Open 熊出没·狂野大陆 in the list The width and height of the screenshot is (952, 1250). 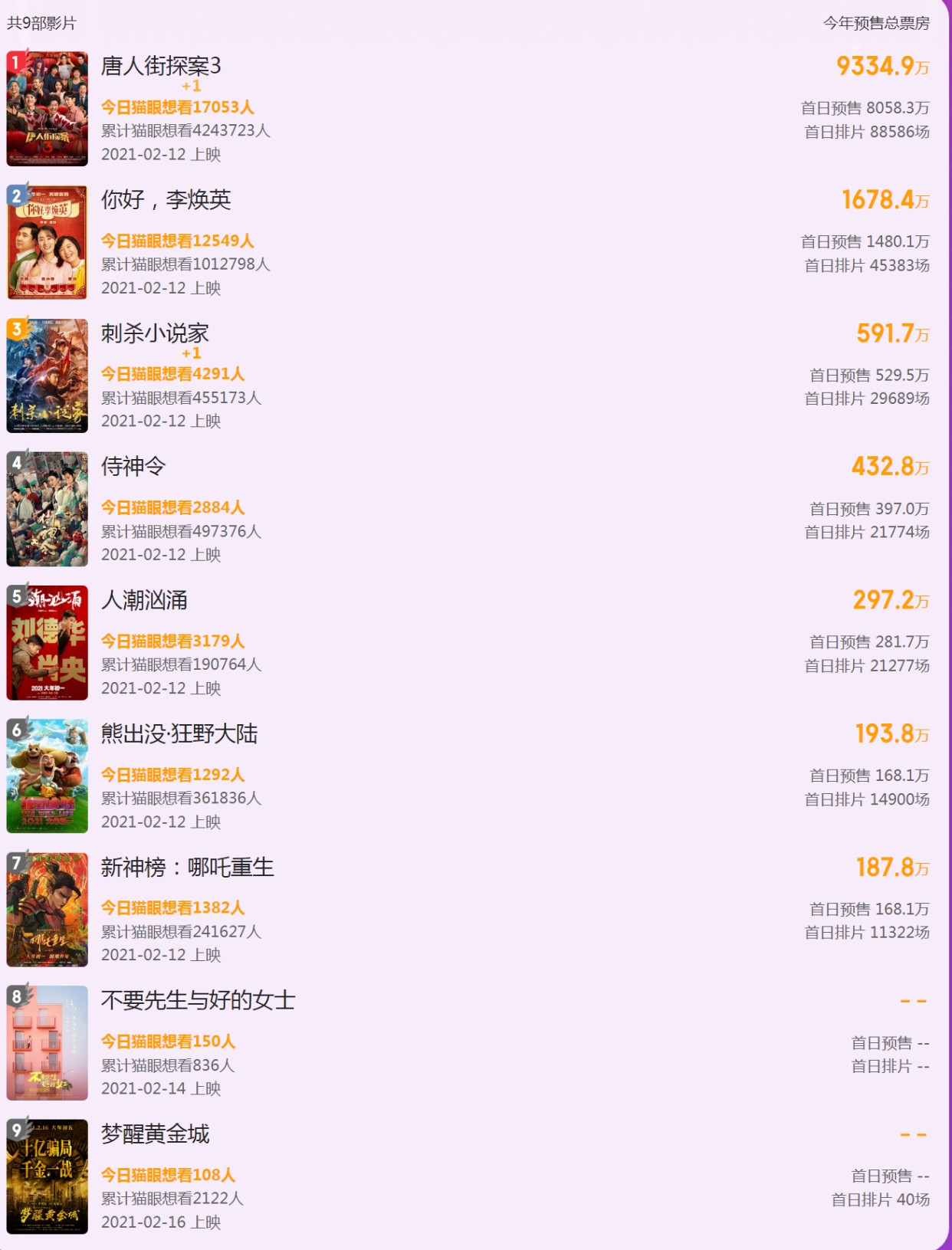(179, 734)
